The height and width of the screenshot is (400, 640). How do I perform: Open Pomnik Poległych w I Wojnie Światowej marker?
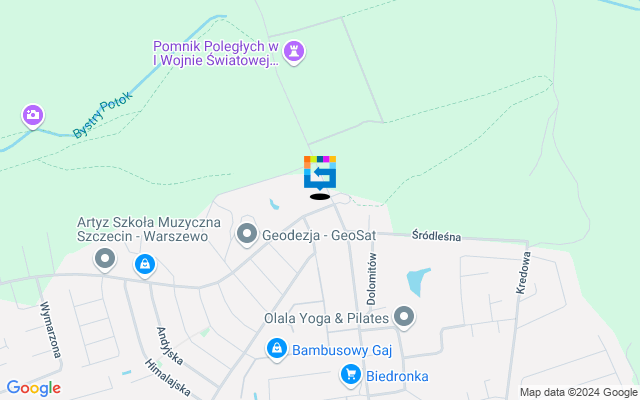(294, 50)
